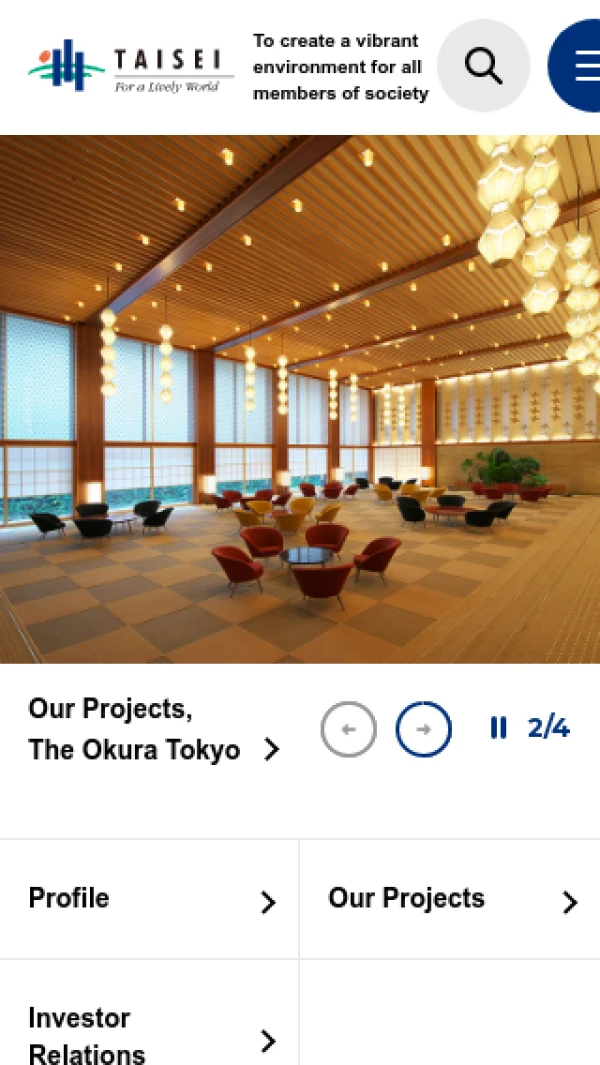600x1065 pixels.
Task: Go to the Taisei homepage logo
Action: click(x=131, y=66)
